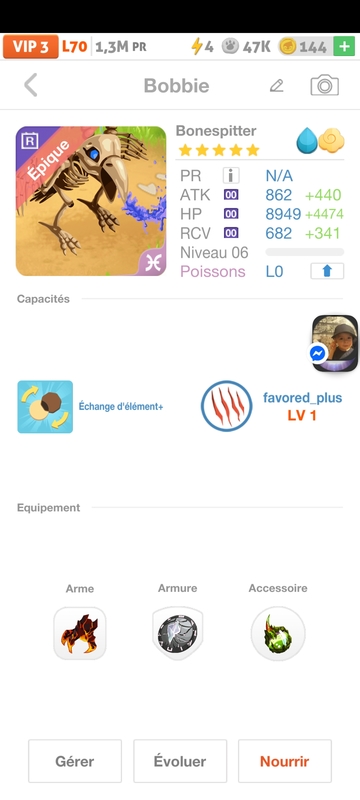Open the VIP 3 badge
Image resolution: width=360 pixels, height=800 pixels.
[31, 47]
